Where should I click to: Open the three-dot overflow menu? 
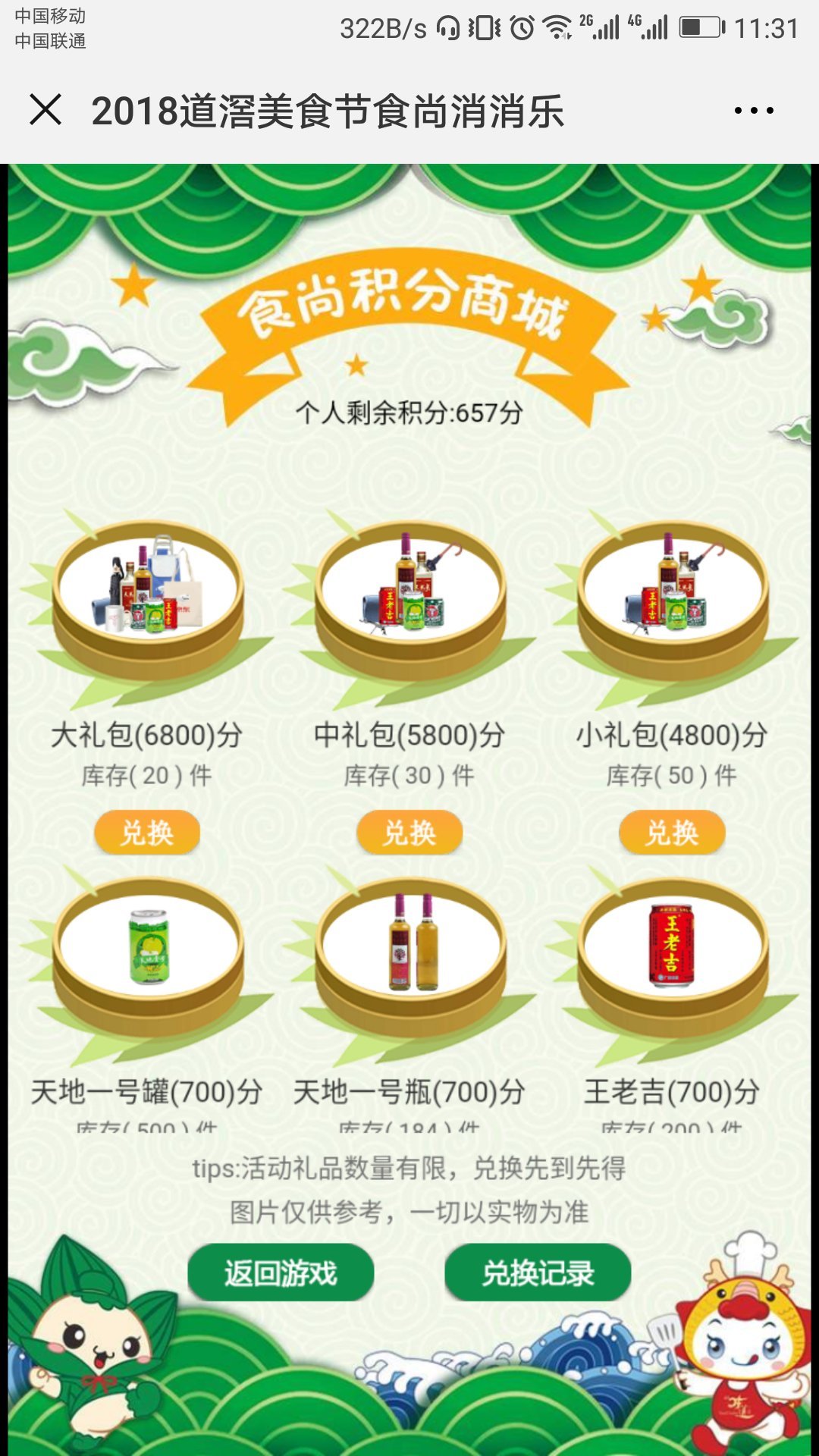point(754,111)
